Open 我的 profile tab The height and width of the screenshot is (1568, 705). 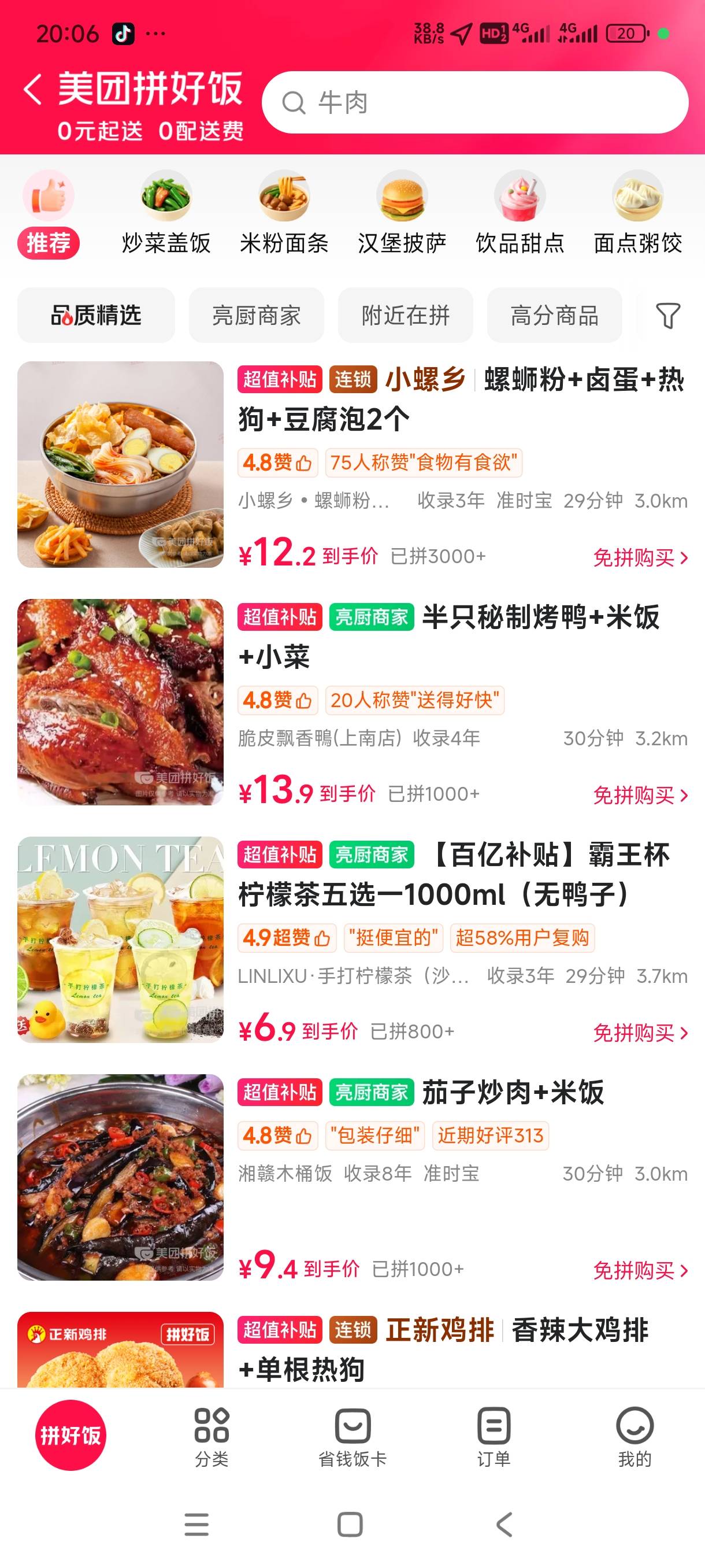(634, 1437)
